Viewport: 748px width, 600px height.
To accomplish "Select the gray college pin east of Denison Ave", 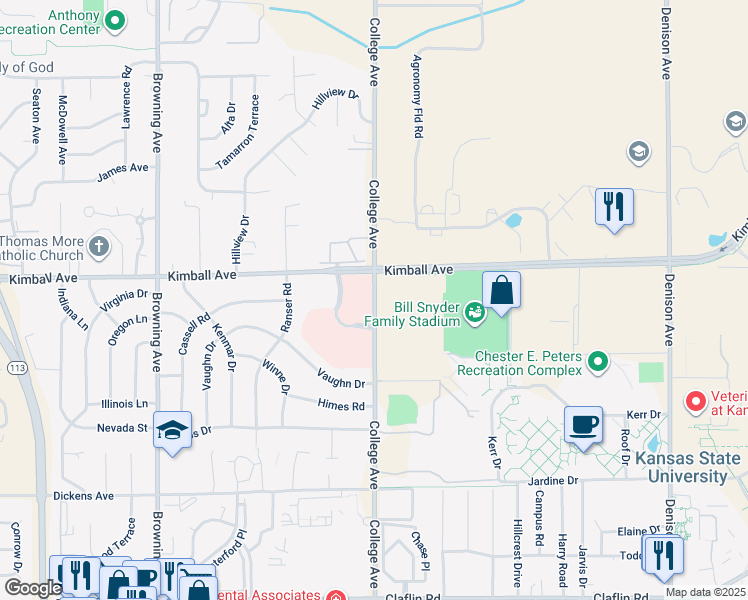I will 637,152.
